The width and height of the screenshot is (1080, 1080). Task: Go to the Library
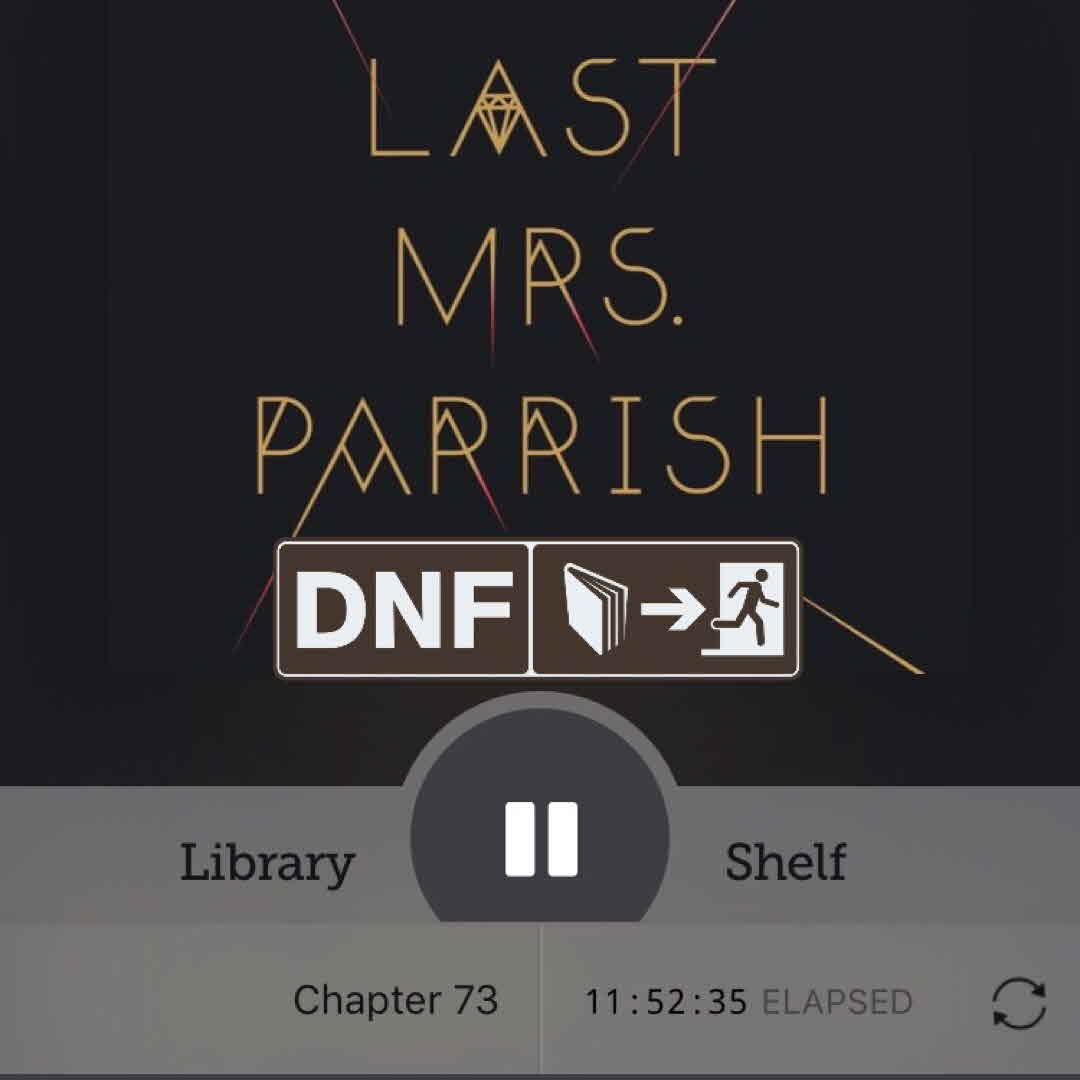(x=267, y=862)
